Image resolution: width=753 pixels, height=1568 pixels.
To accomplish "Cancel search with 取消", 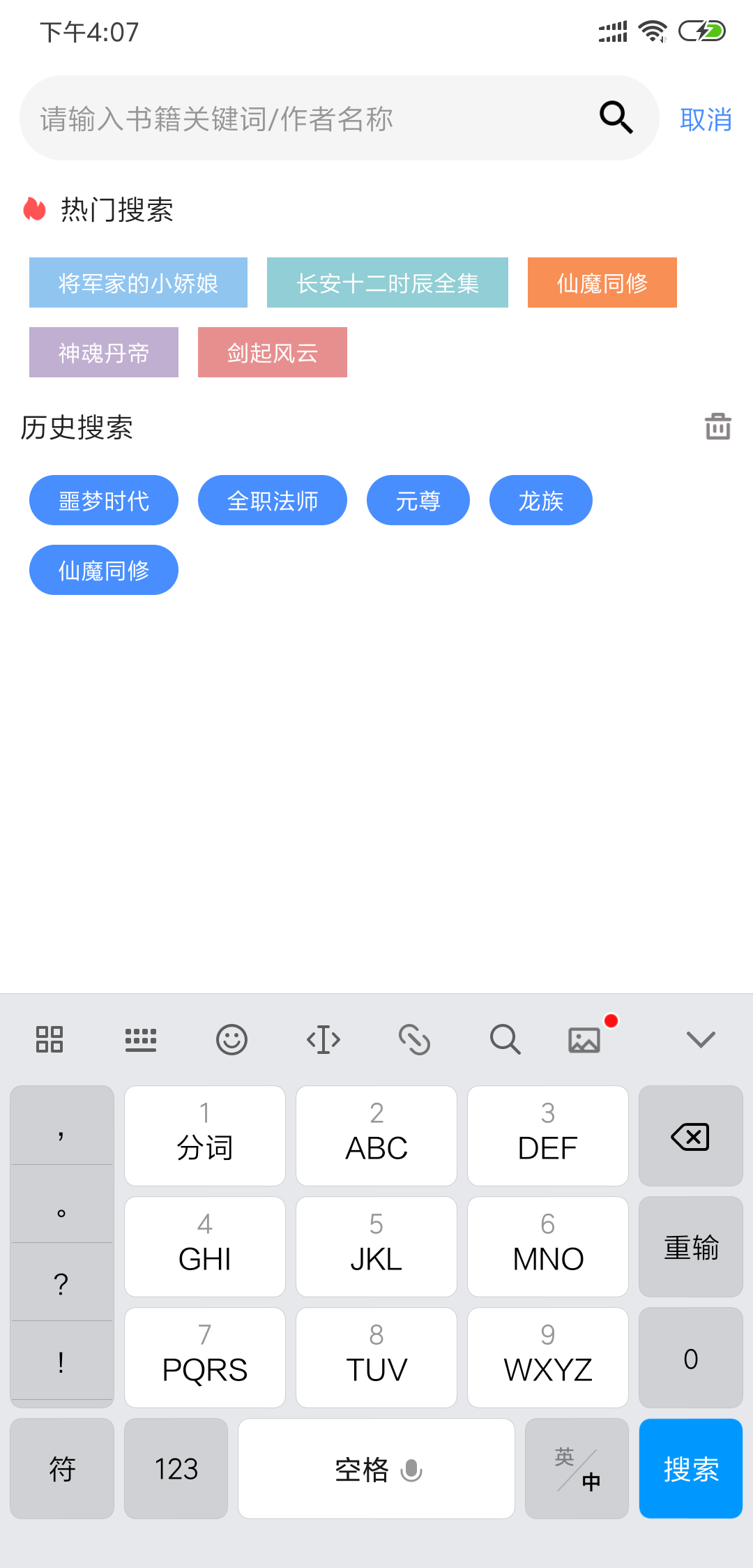I will tap(706, 119).
